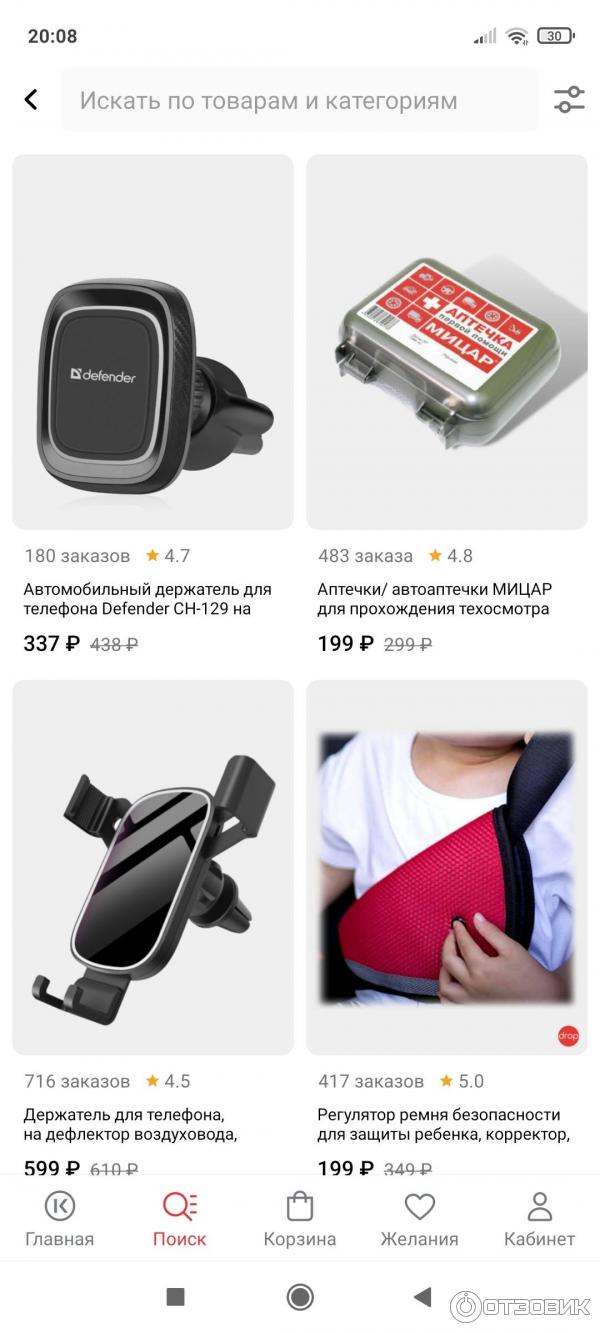Open recent apps with the square button
600x1333 pixels.
(x=176, y=1297)
